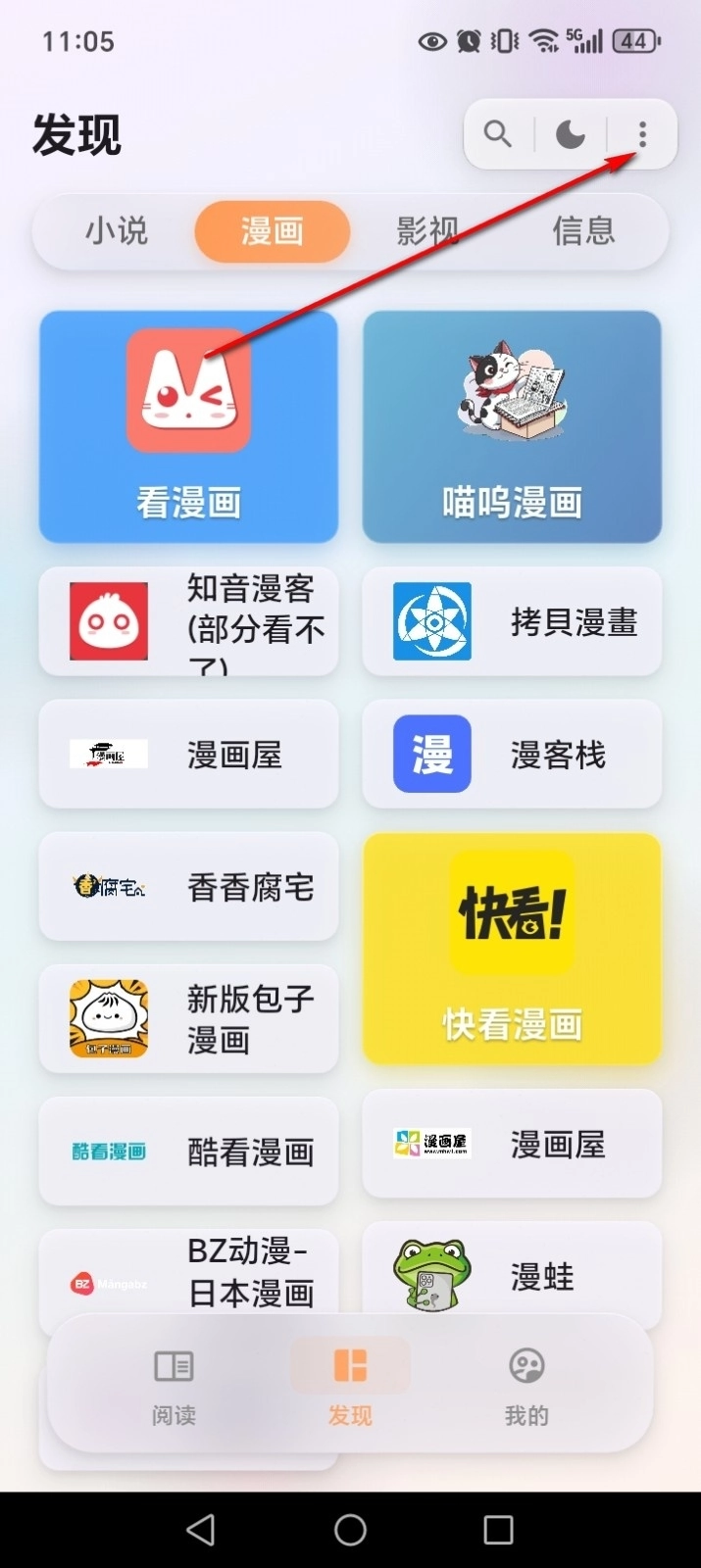Image resolution: width=701 pixels, height=1568 pixels.
Task: Open the three-dot overflow menu
Action: click(642, 133)
